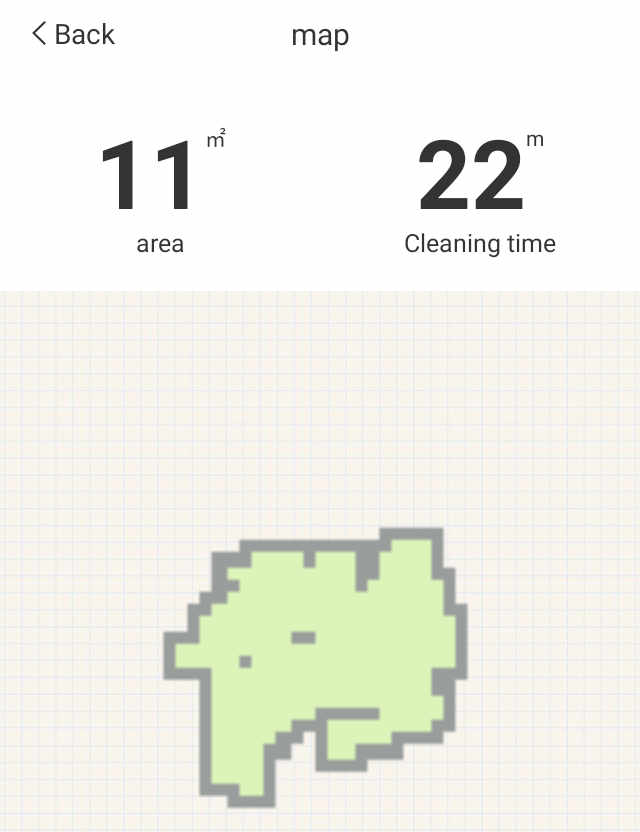
Task: Go back from the map screen
Action: click(x=73, y=34)
